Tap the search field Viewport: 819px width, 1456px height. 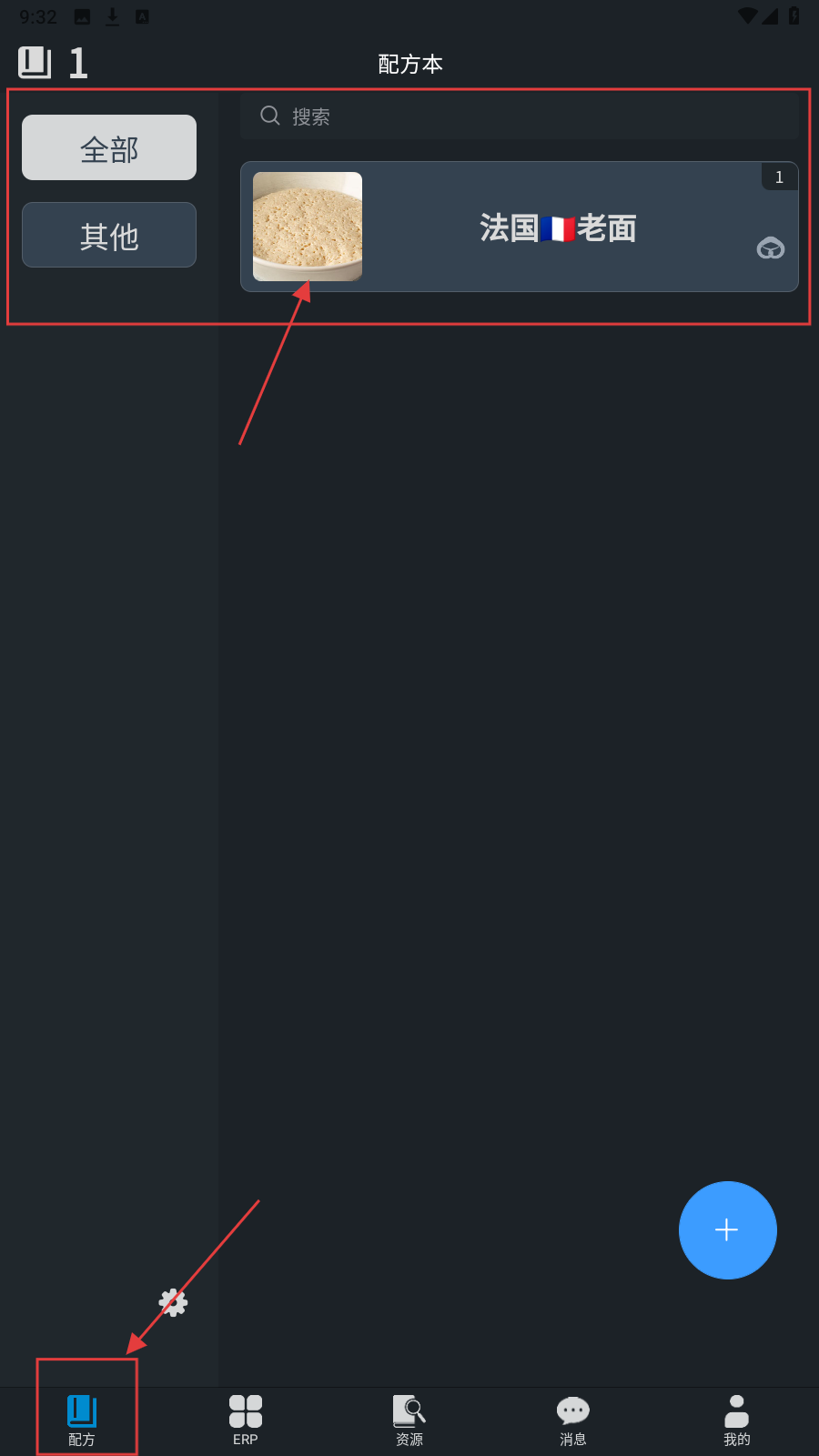coord(519,116)
